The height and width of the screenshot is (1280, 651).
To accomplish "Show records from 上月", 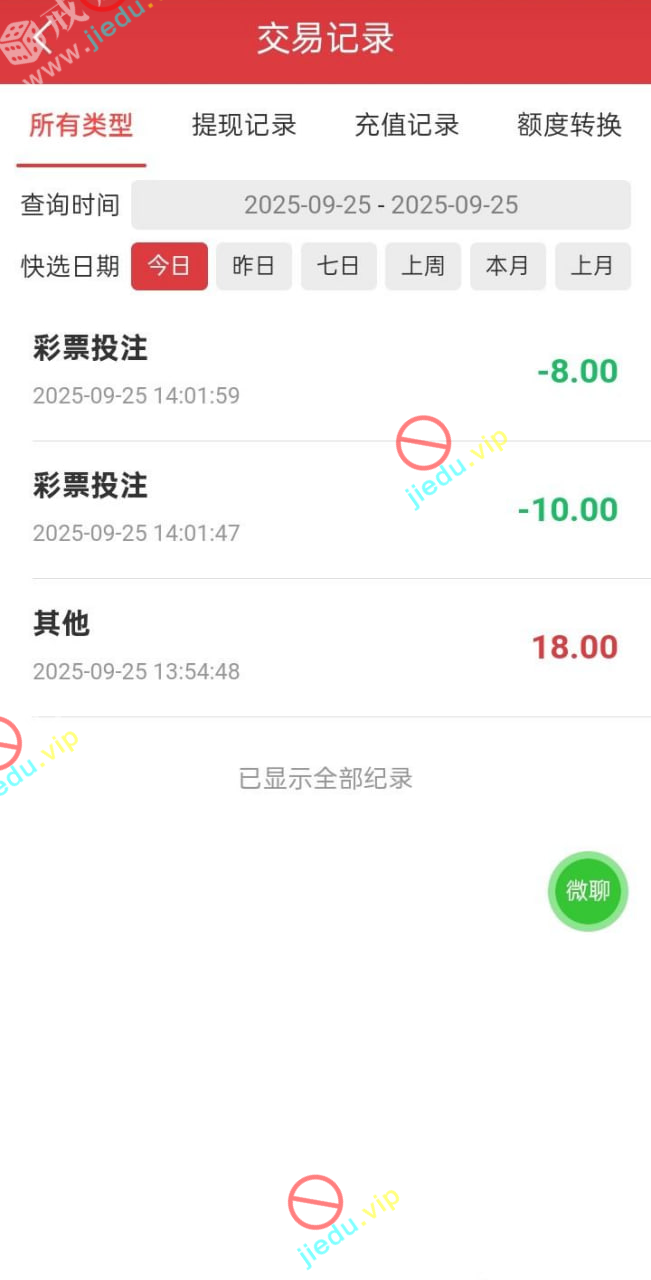I will coord(592,266).
